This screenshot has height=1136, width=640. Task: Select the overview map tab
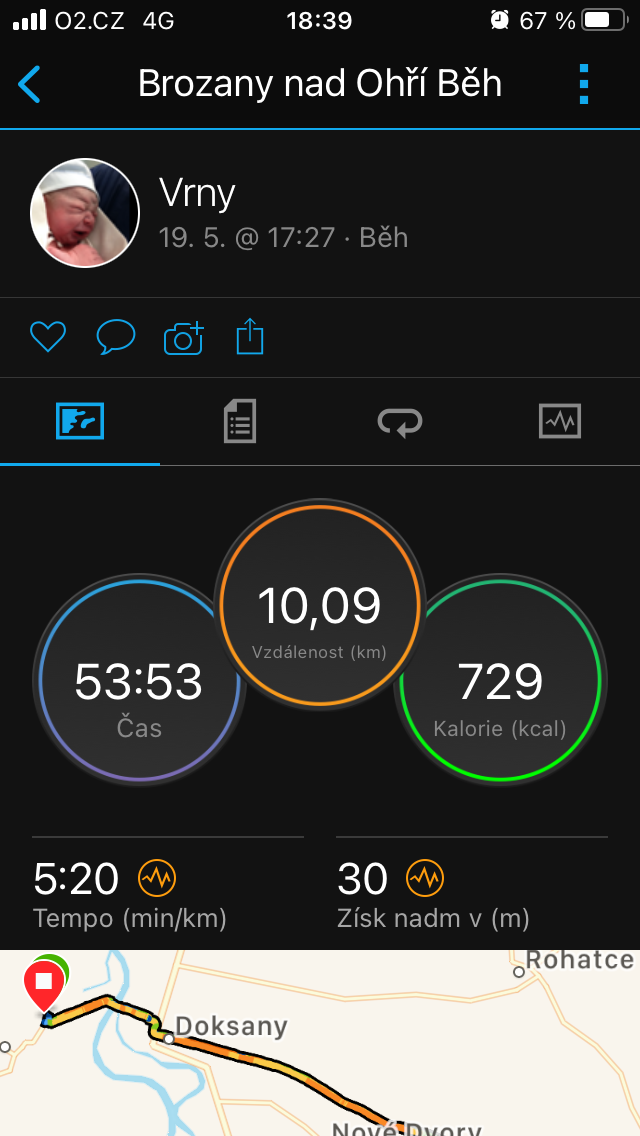click(80, 421)
